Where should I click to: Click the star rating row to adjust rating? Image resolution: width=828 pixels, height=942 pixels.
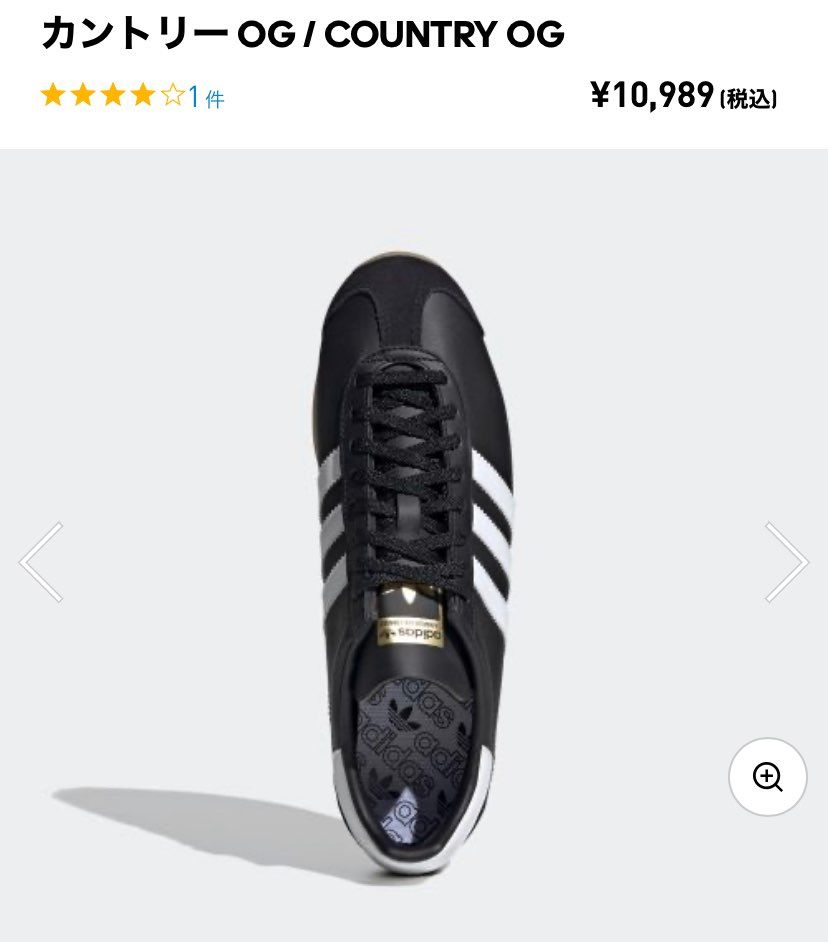pos(113,95)
